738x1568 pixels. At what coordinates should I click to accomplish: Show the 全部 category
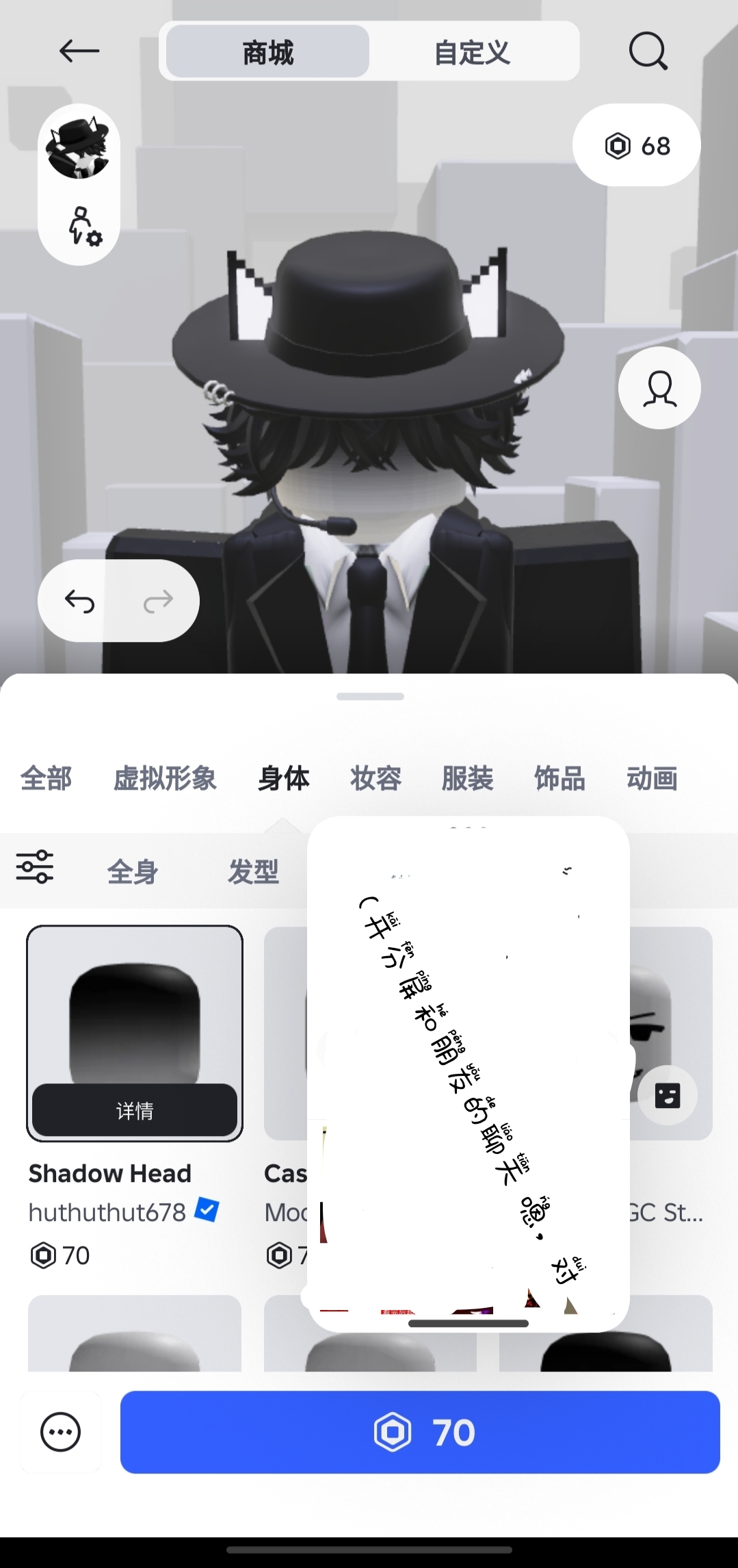(x=46, y=779)
